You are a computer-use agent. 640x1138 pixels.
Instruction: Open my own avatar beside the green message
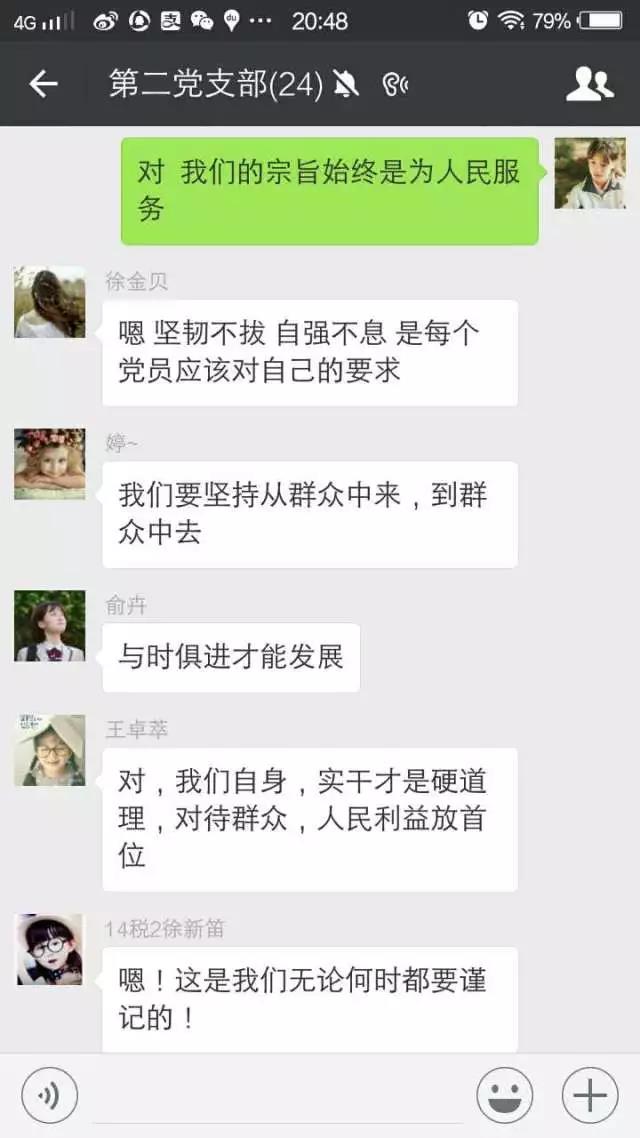pos(590,174)
